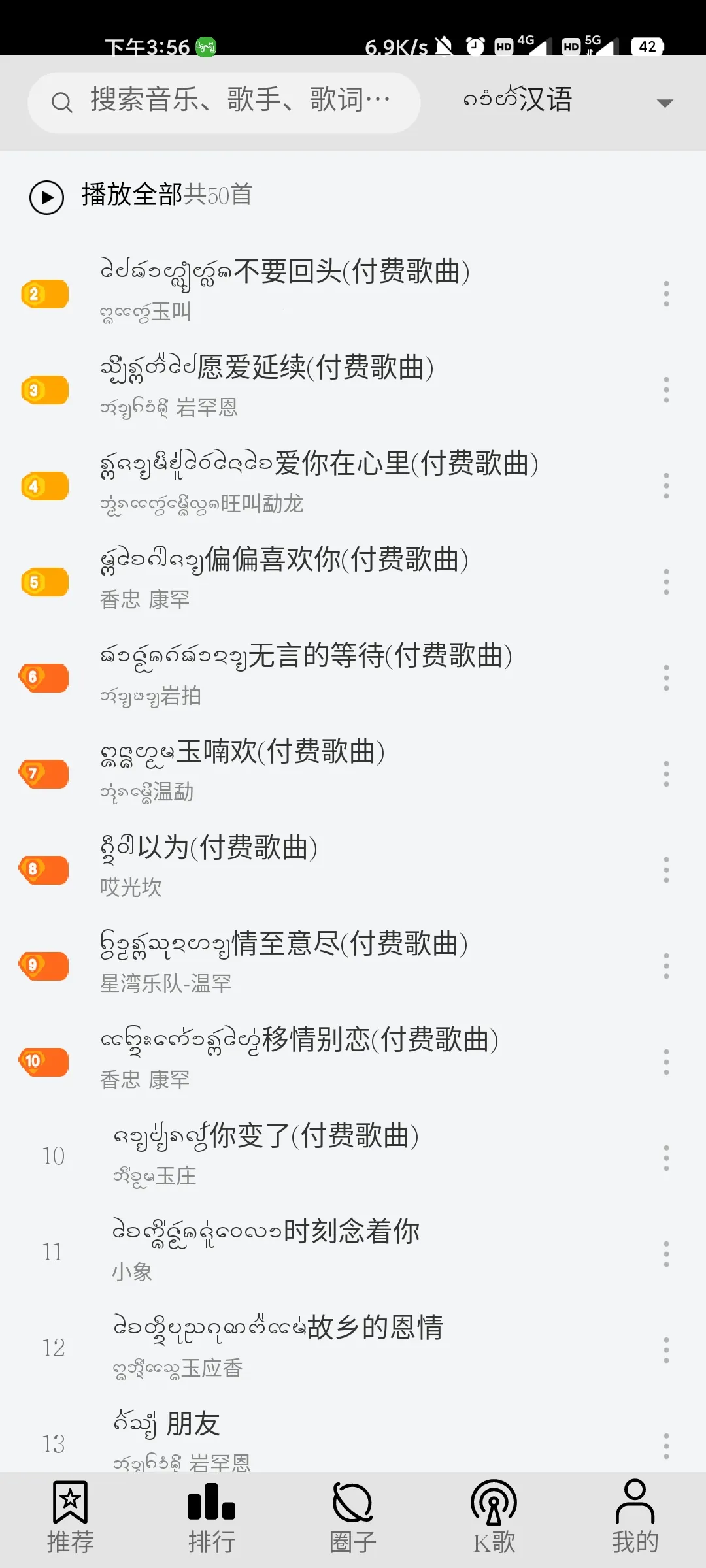
Task: Open three-dot options for 愿爱延续
Action: [665, 388]
